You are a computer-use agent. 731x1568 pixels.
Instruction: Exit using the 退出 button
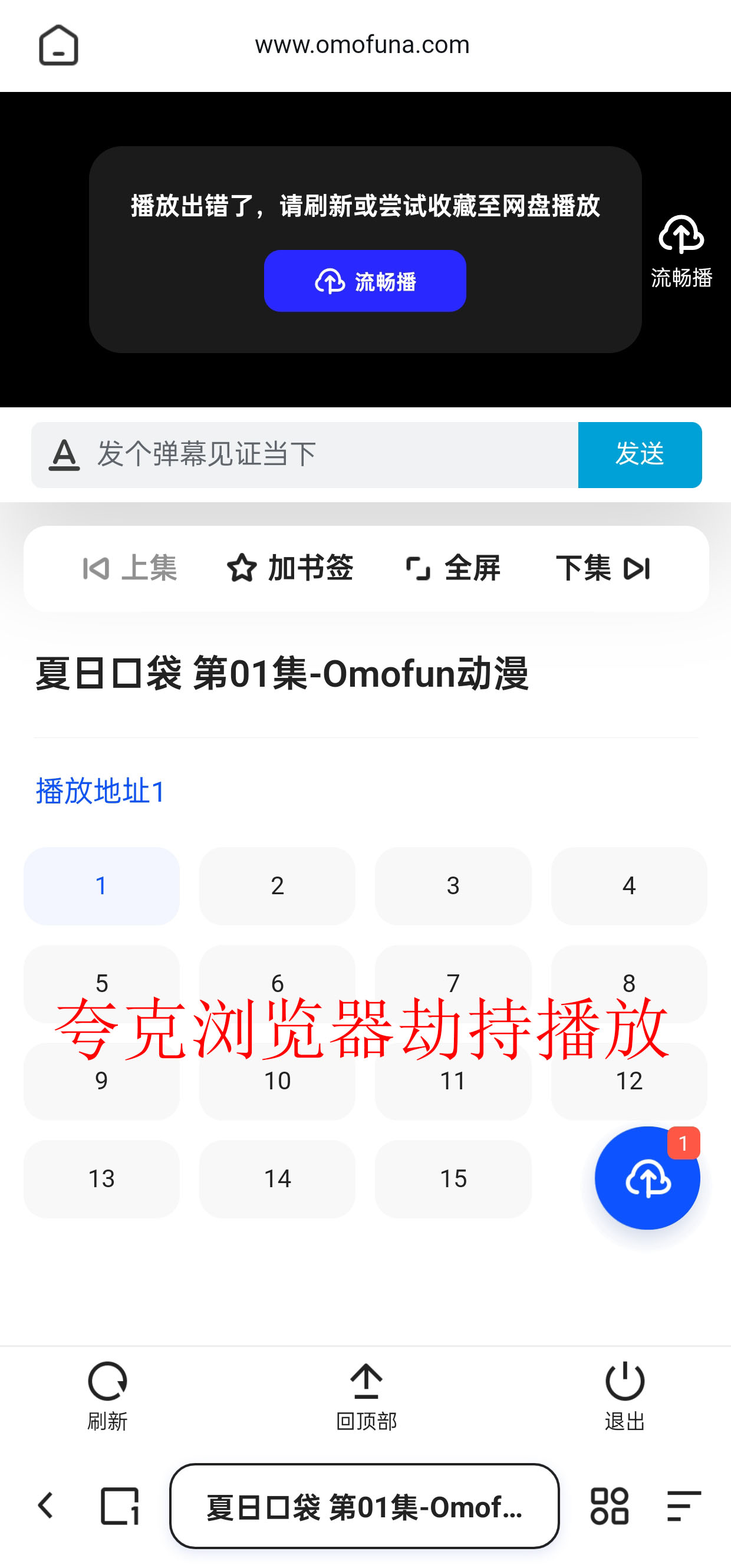[624, 1395]
